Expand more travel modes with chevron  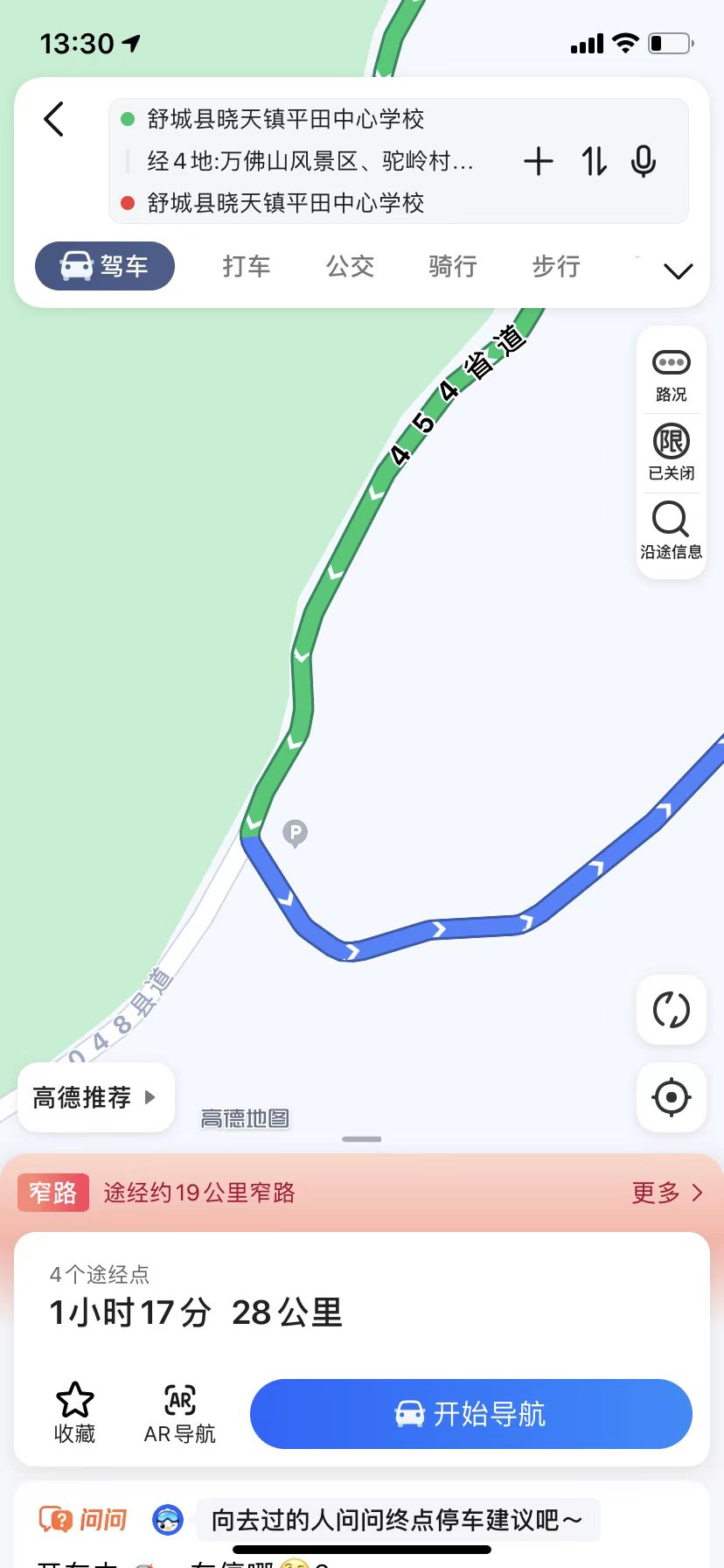pyautogui.click(x=678, y=270)
